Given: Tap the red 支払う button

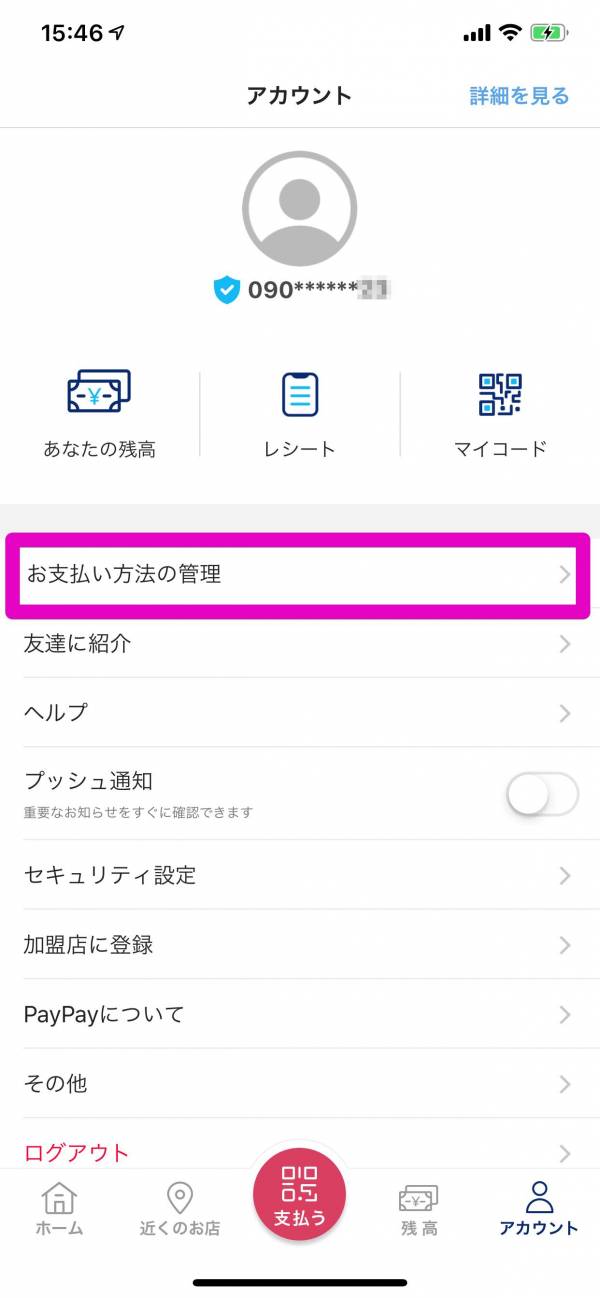Looking at the screenshot, I should [x=299, y=1195].
